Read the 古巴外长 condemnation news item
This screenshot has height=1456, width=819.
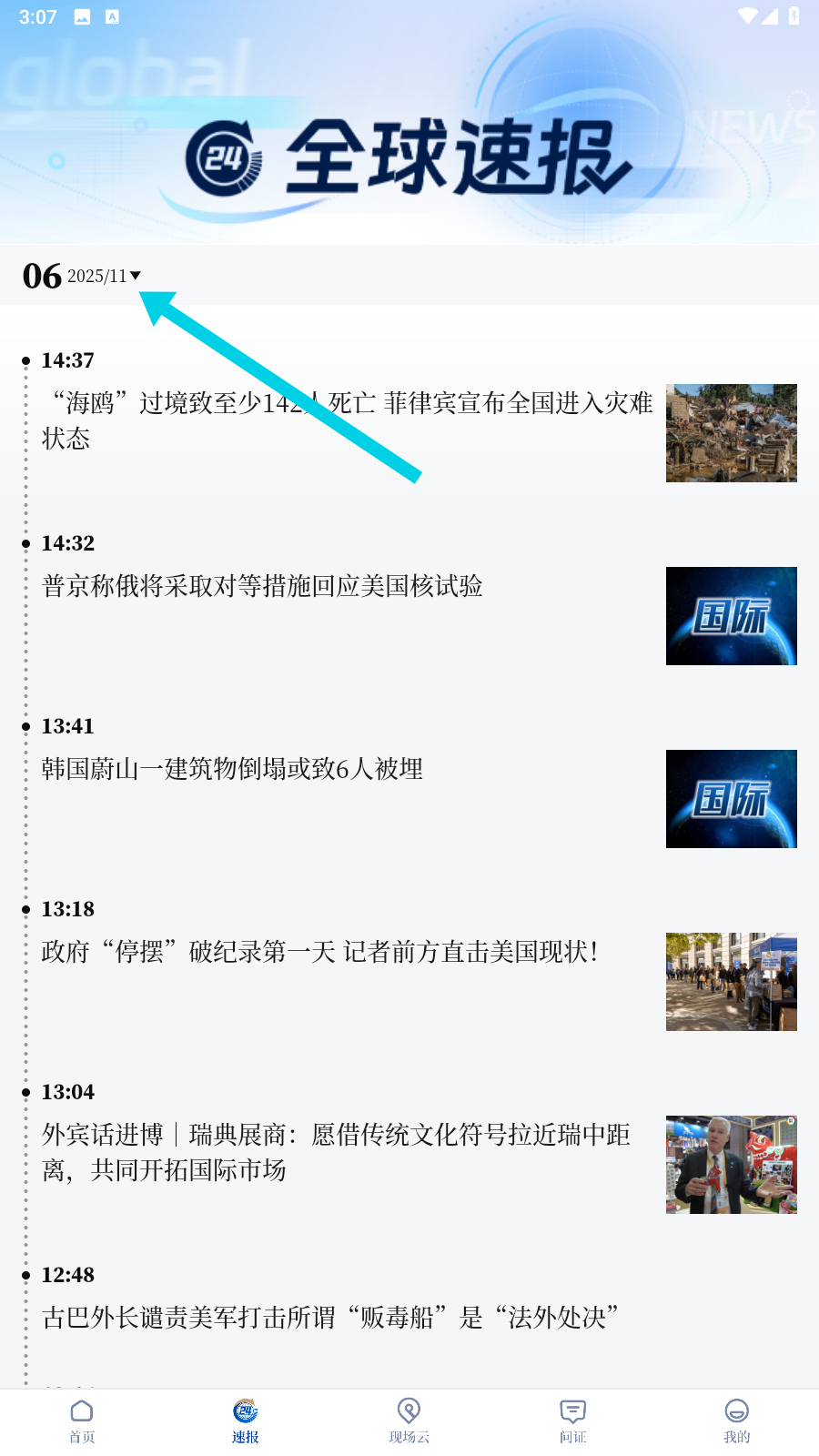(331, 1317)
